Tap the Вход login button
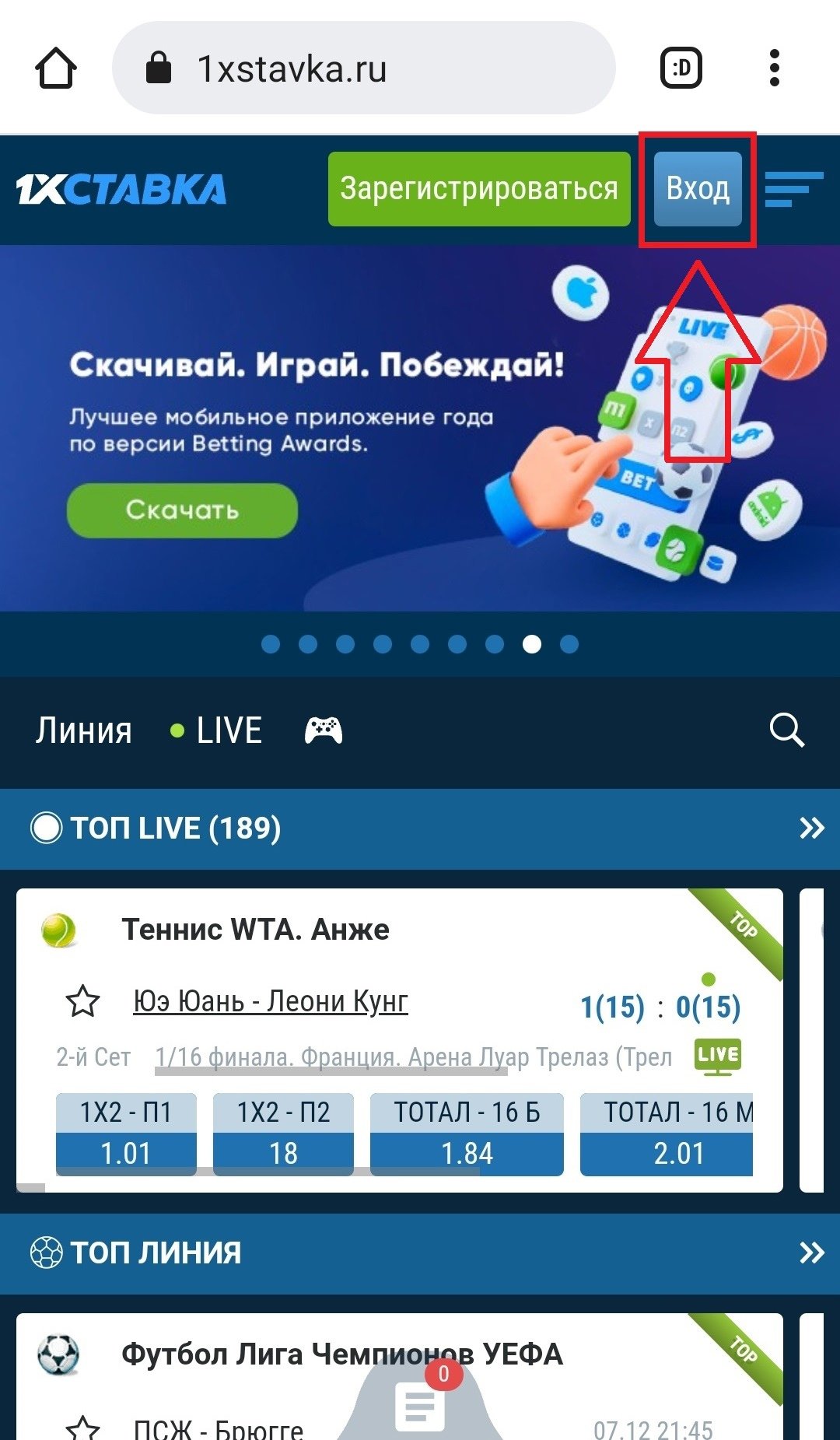Screen dimensions: 840x1440 tap(698, 189)
